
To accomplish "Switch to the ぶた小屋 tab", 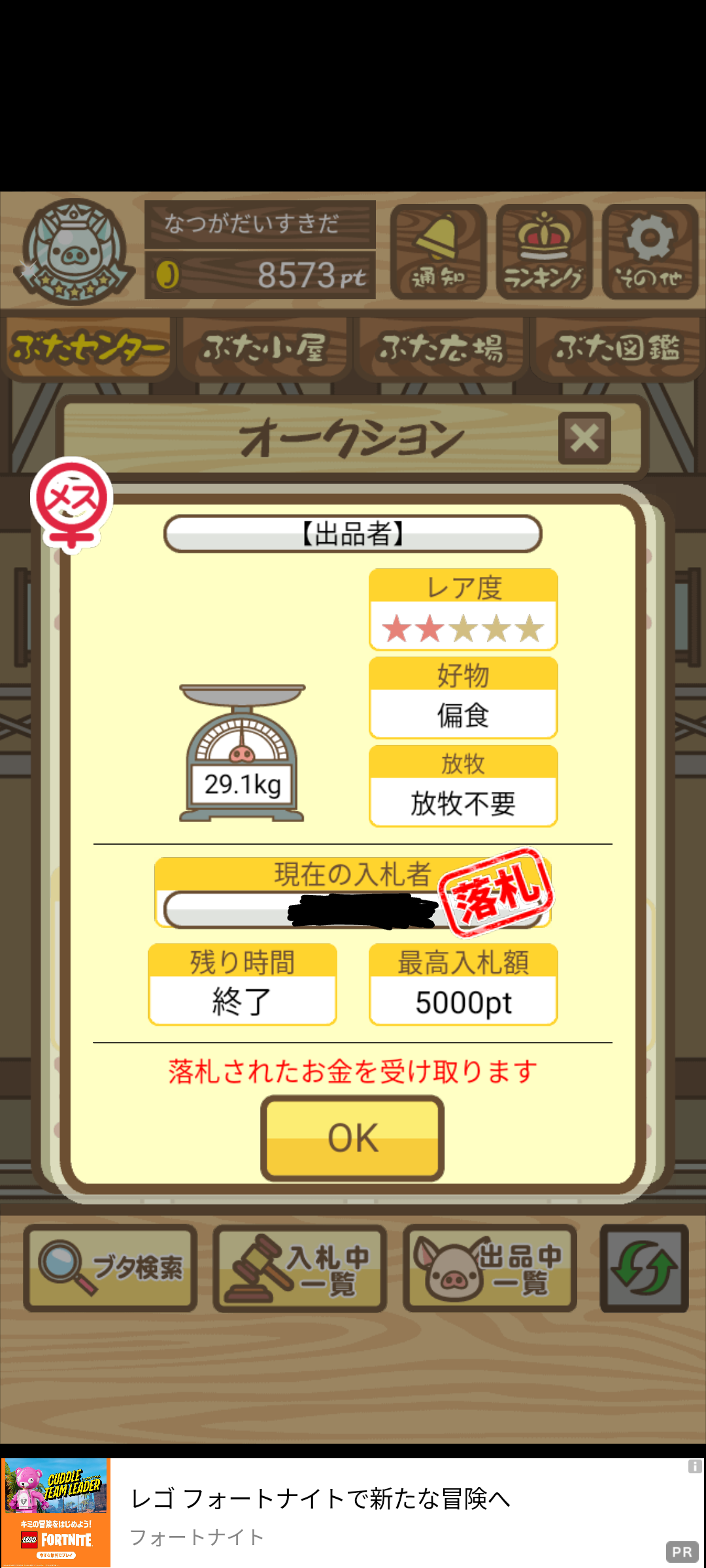I will pos(265,348).
